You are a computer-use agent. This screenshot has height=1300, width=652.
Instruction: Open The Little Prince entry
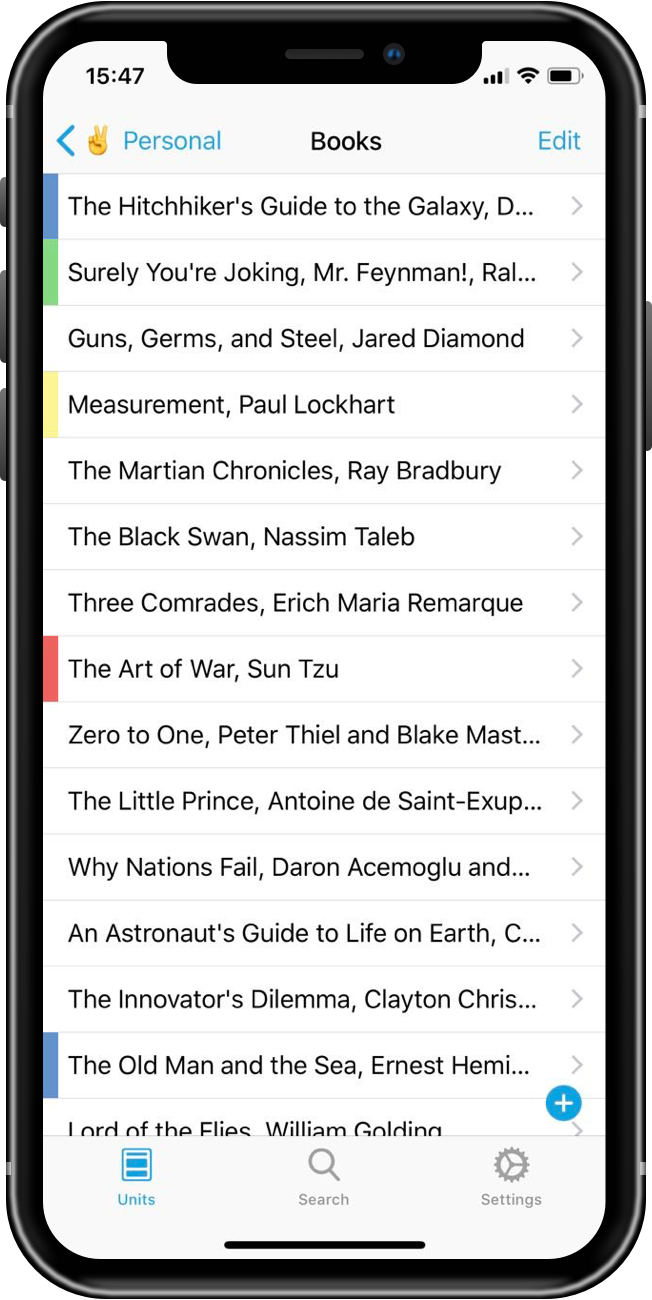[324, 801]
